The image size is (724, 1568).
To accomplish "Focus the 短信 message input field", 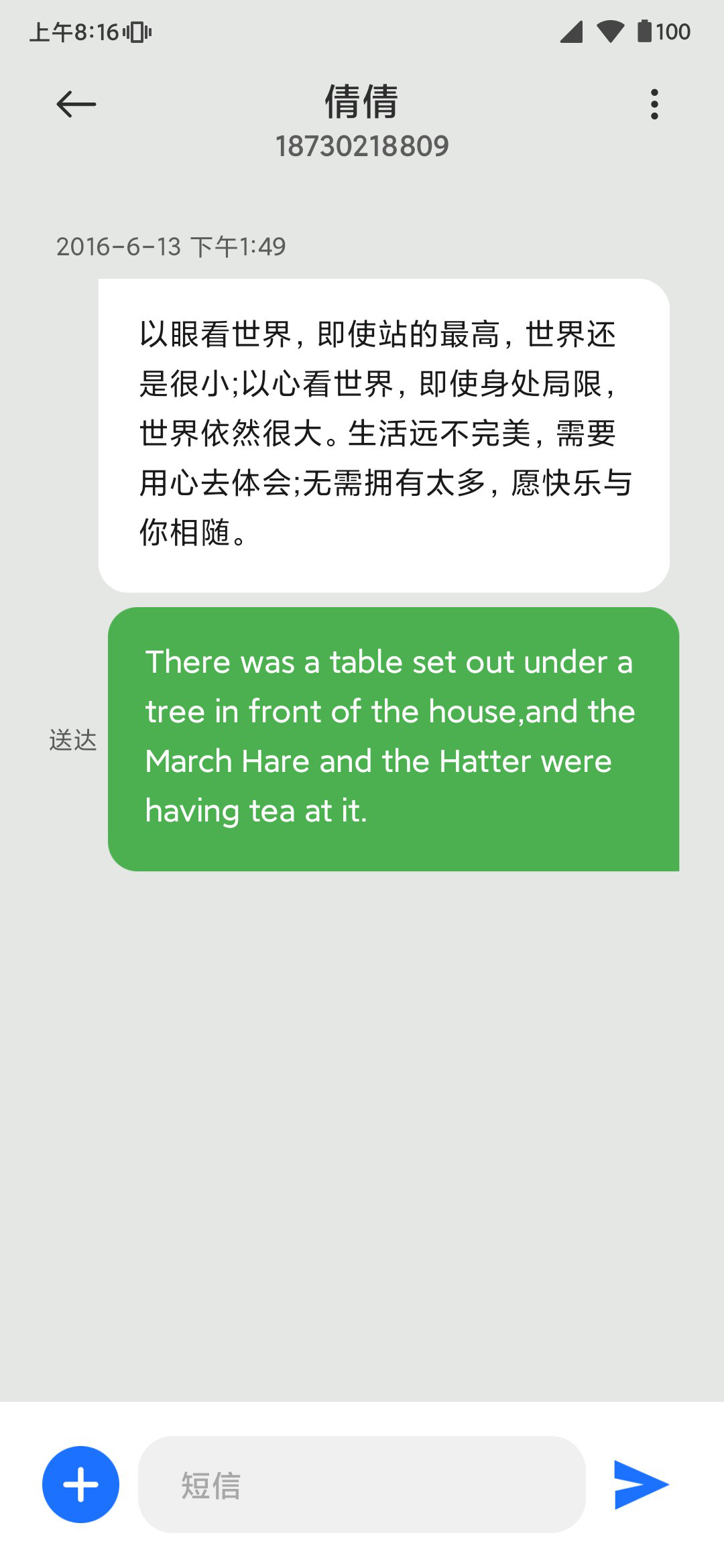I will [361, 1484].
